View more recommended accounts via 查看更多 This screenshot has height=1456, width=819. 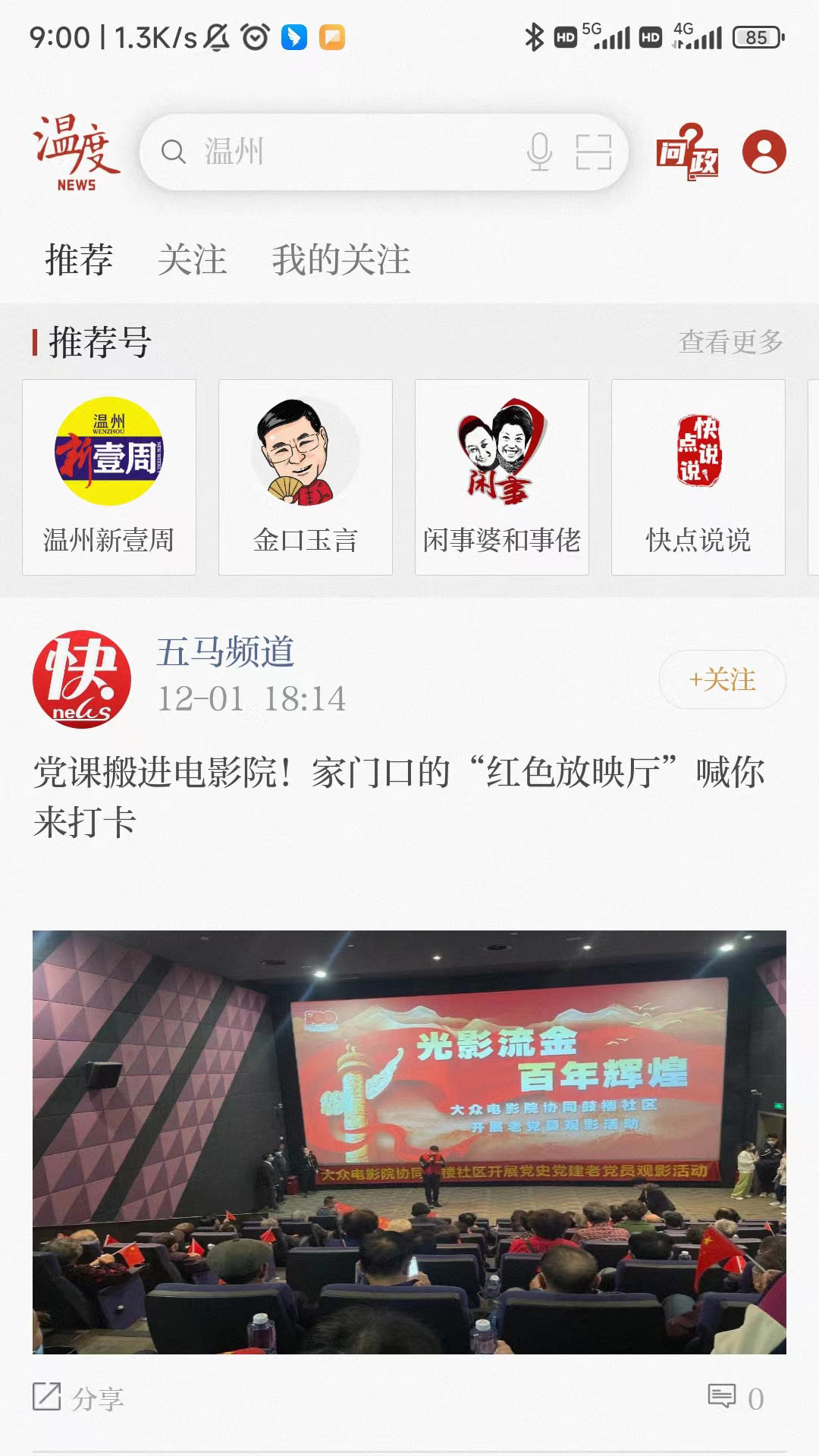[x=730, y=342]
